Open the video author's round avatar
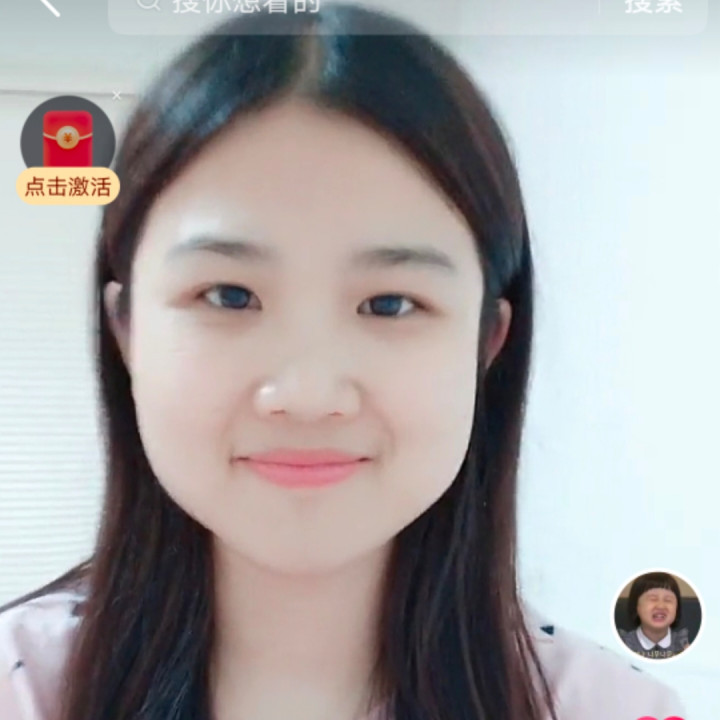 (657, 615)
